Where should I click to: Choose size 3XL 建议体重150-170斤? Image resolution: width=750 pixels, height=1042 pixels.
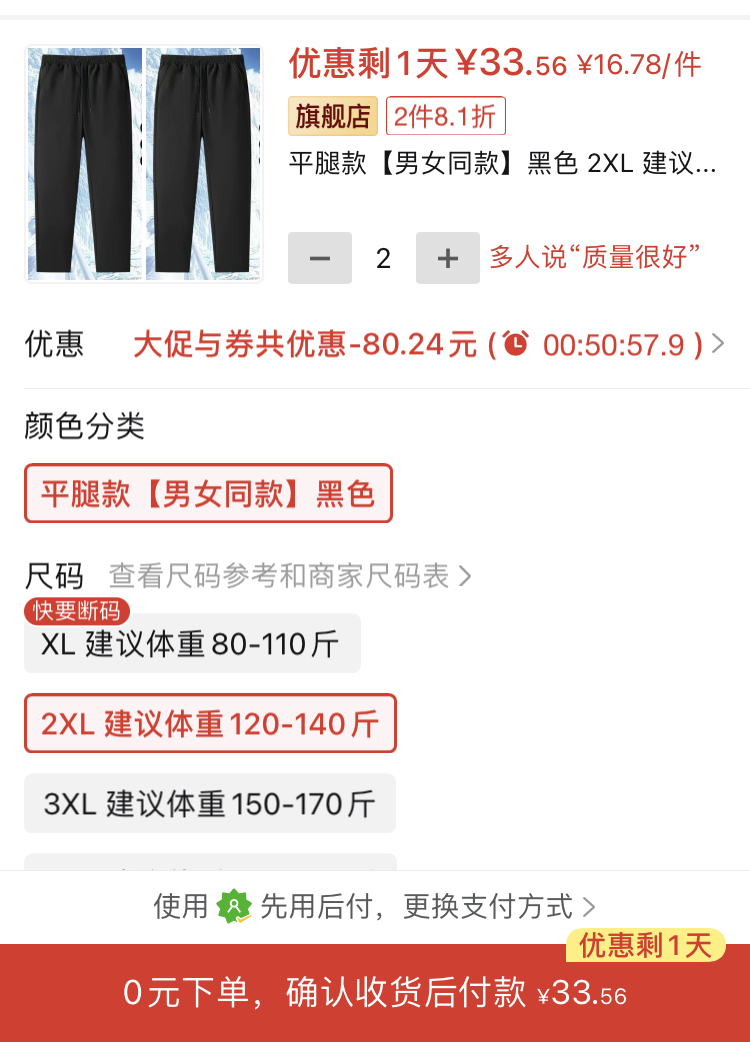point(210,803)
